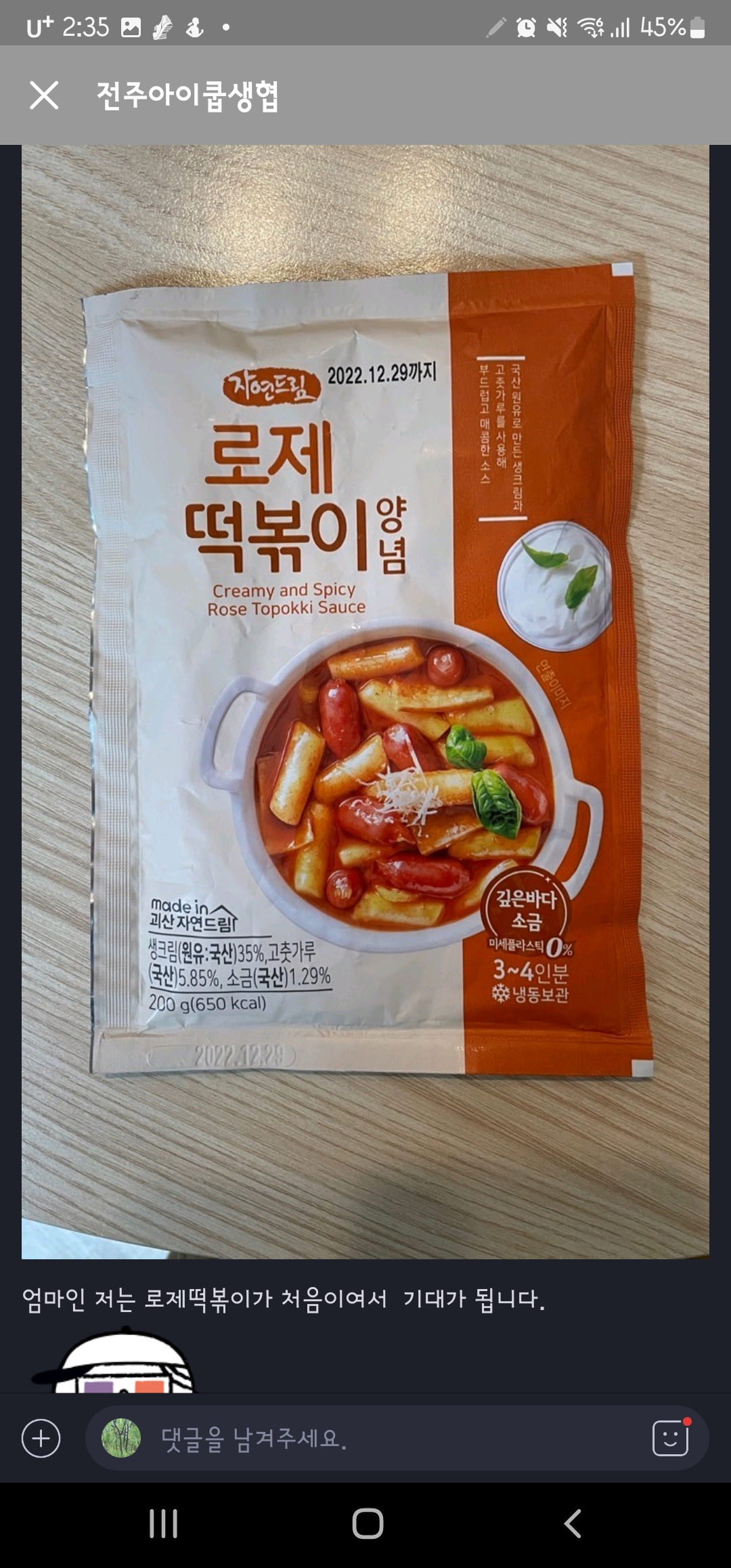Open the emoticon sticker picker
Image resolution: width=731 pixels, height=1568 pixels.
click(x=671, y=1438)
